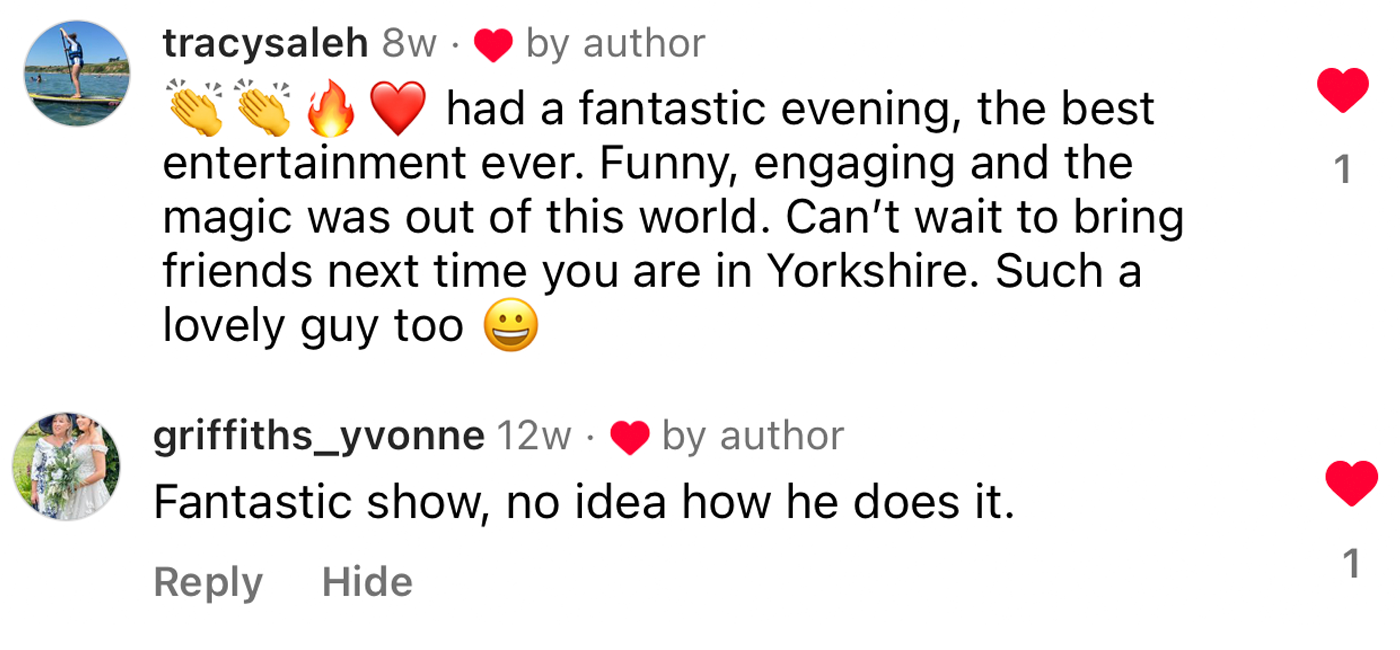The image size is (1400, 650).
Task: Unlike tracysaleh's comment with the heart icon
Action: [1342, 91]
